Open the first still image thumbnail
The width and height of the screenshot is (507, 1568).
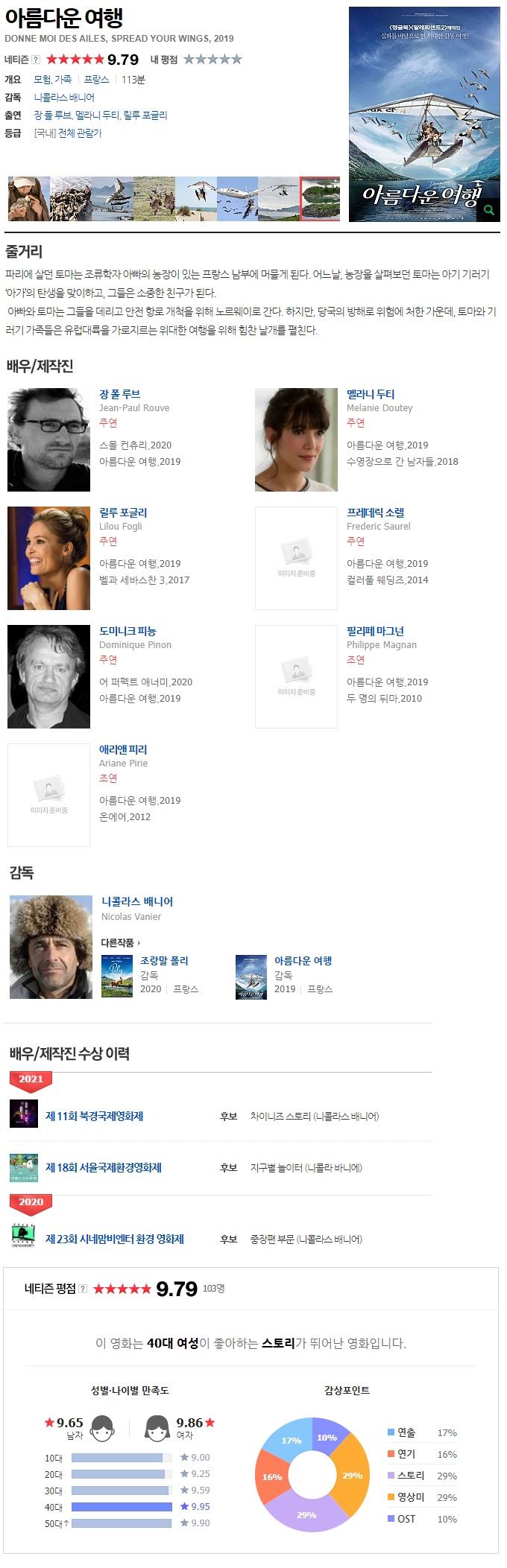tap(28, 199)
